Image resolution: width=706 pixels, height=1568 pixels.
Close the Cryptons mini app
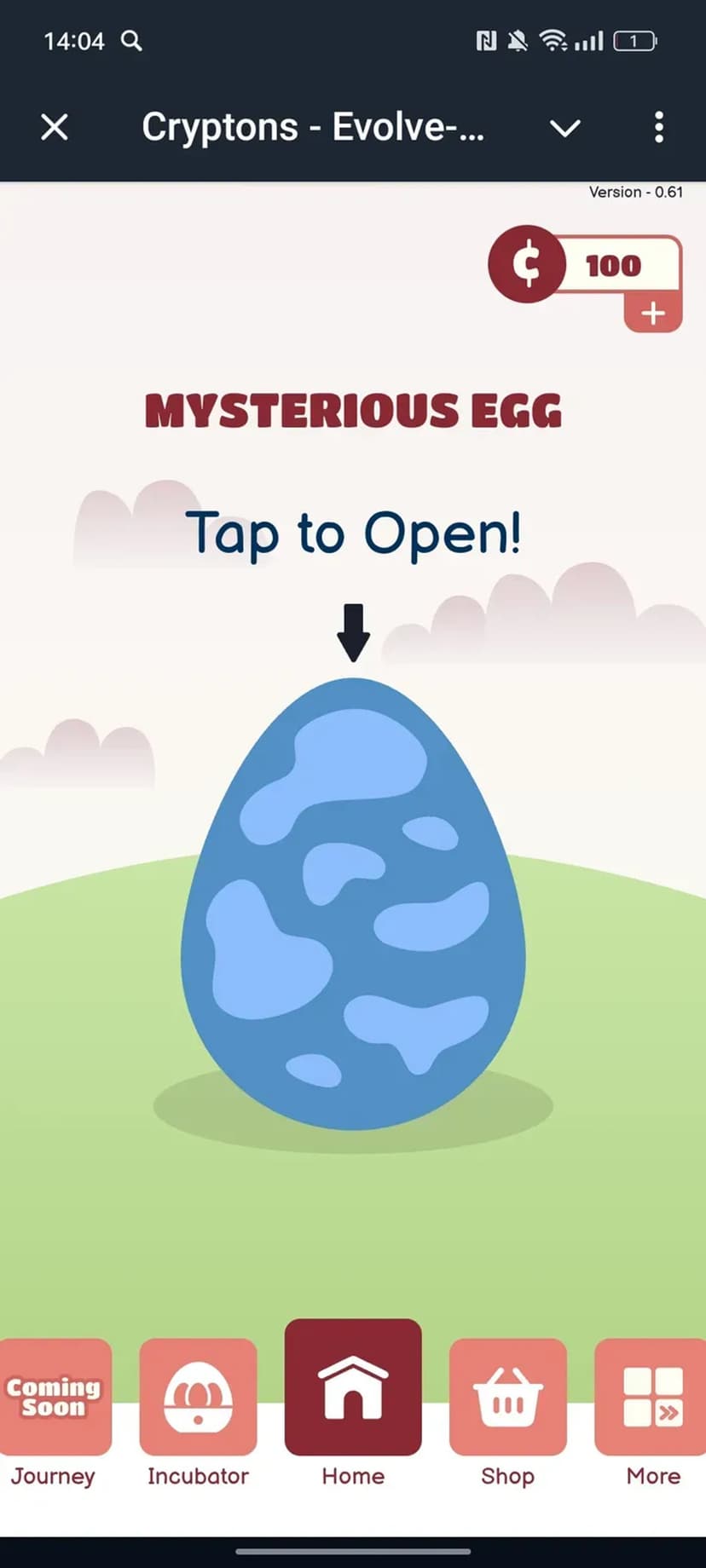pyautogui.click(x=55, y=128)
